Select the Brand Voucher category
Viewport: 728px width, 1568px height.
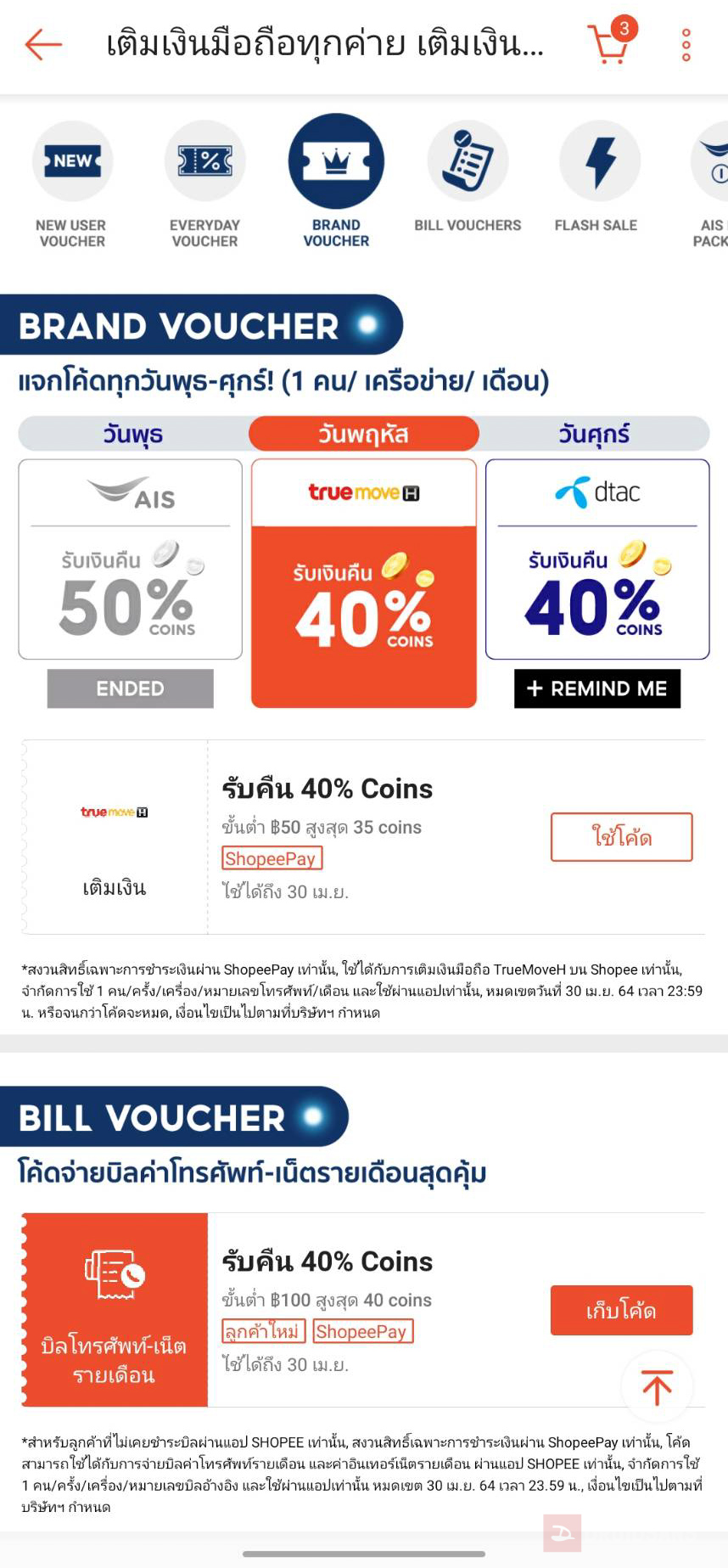[336, 183]
